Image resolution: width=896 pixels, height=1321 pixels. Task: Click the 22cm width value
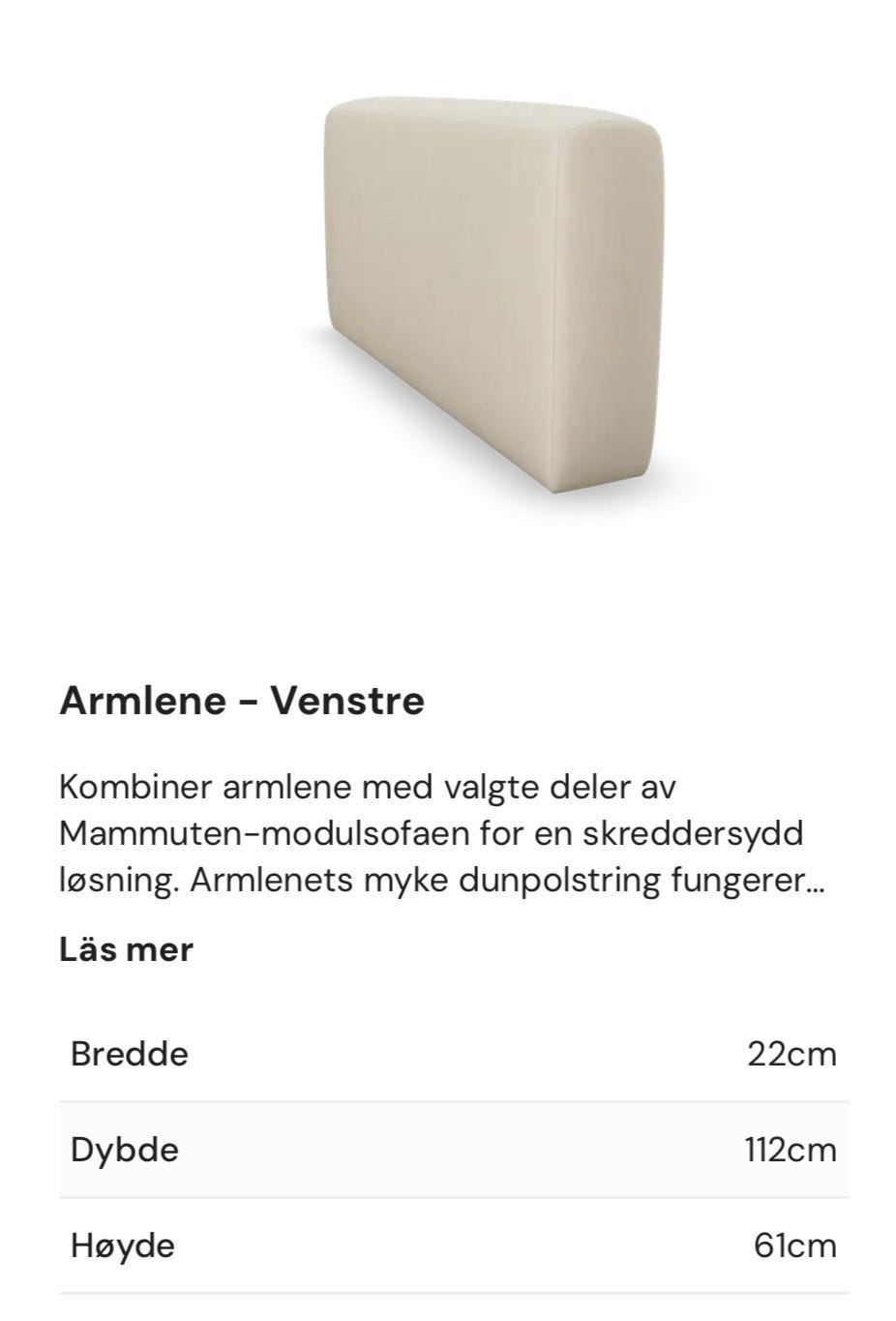(792, 1054)
